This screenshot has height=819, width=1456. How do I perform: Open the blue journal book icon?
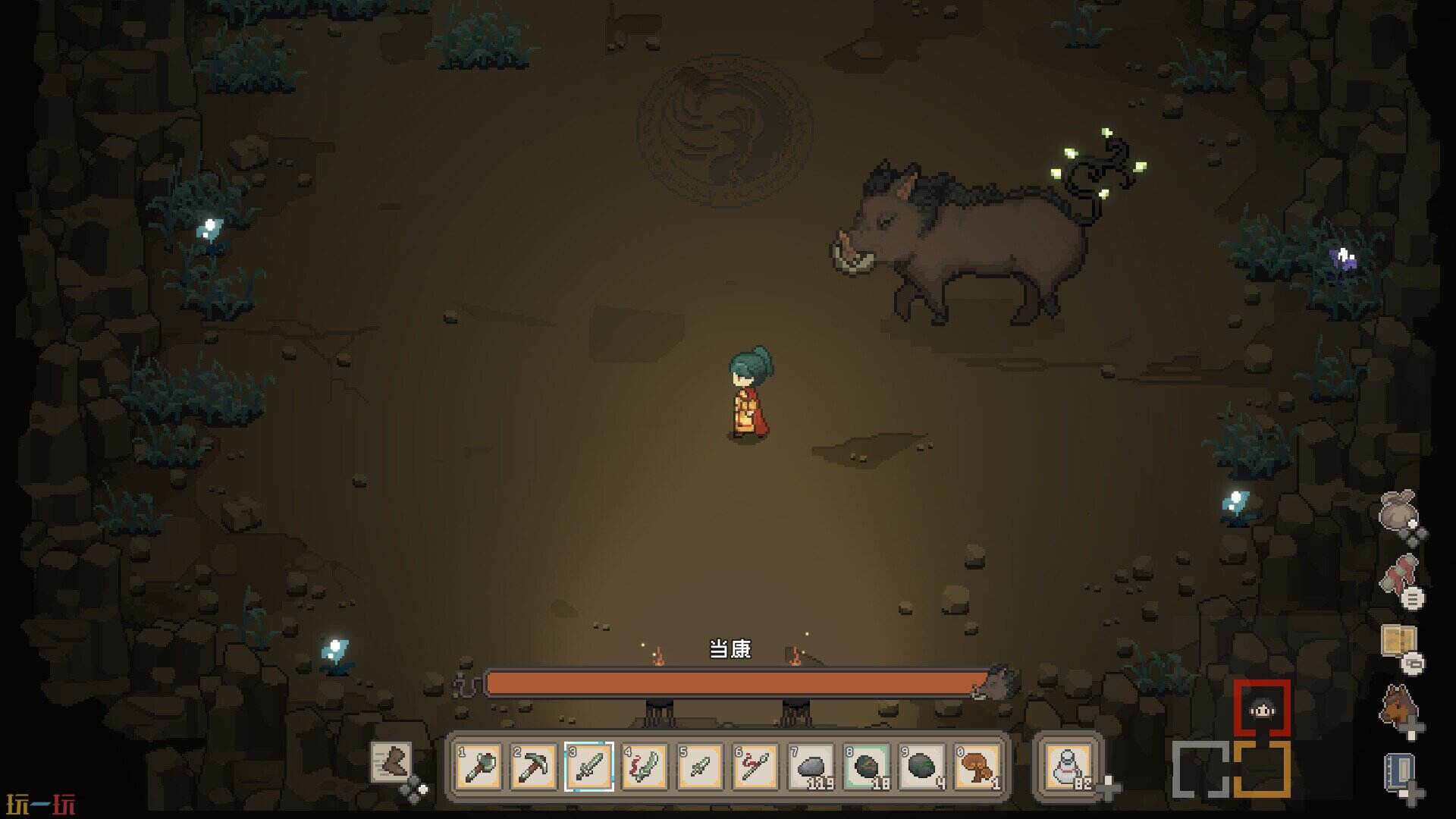(x=1399, y=772)
